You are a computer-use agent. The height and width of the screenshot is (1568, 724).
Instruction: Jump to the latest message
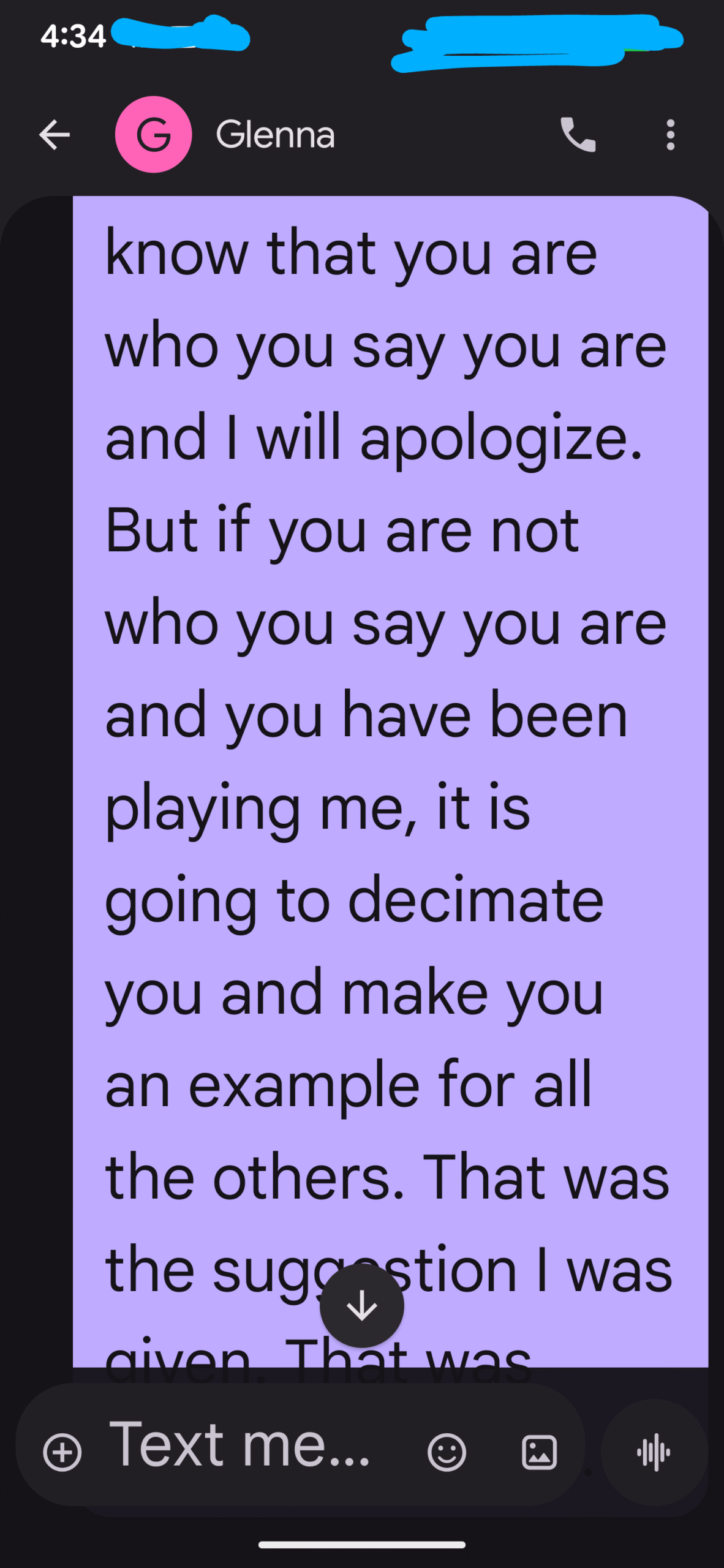point(362,1306)
